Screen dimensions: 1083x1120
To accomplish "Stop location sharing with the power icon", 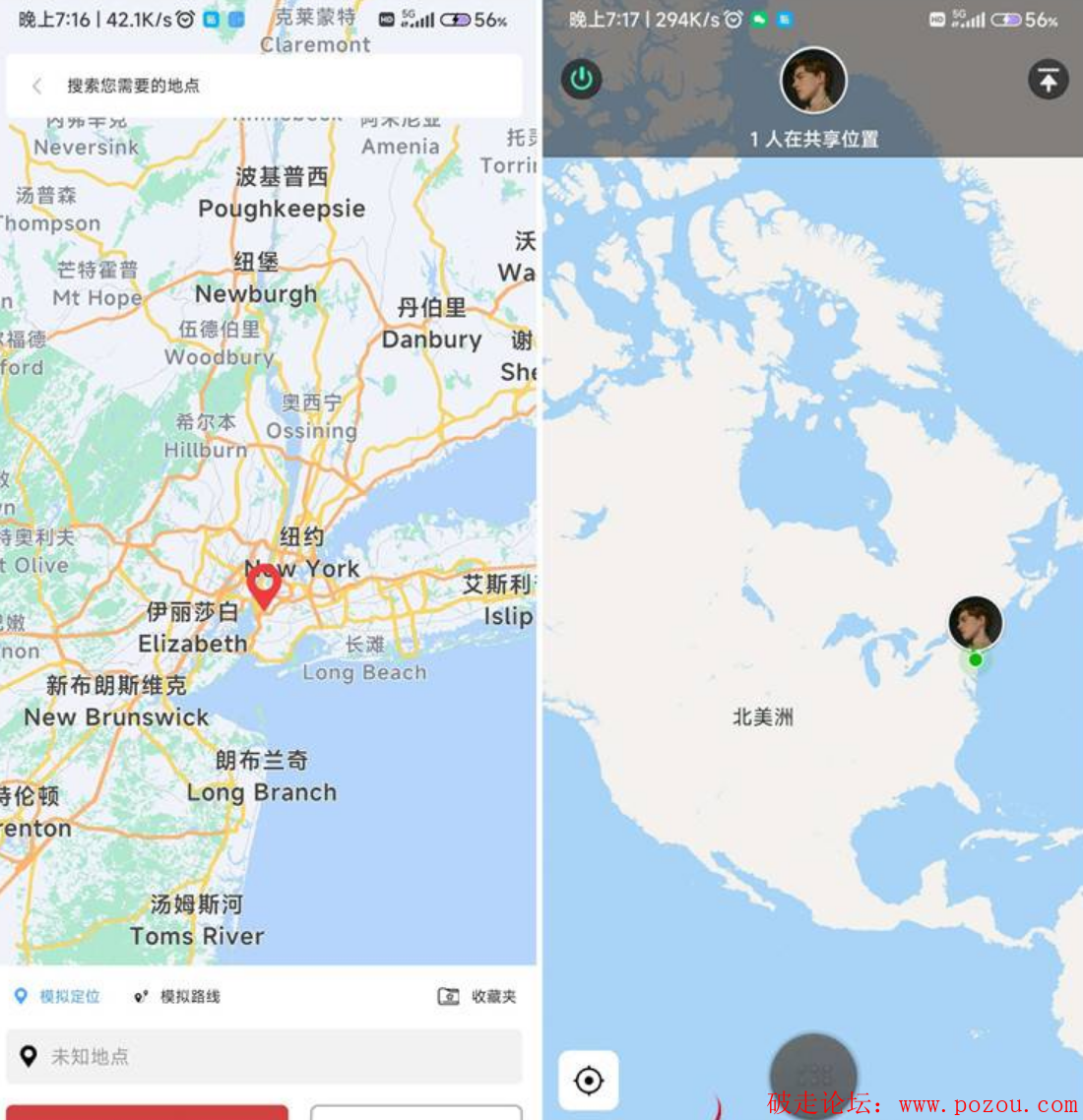I will [x=582, y=79].
